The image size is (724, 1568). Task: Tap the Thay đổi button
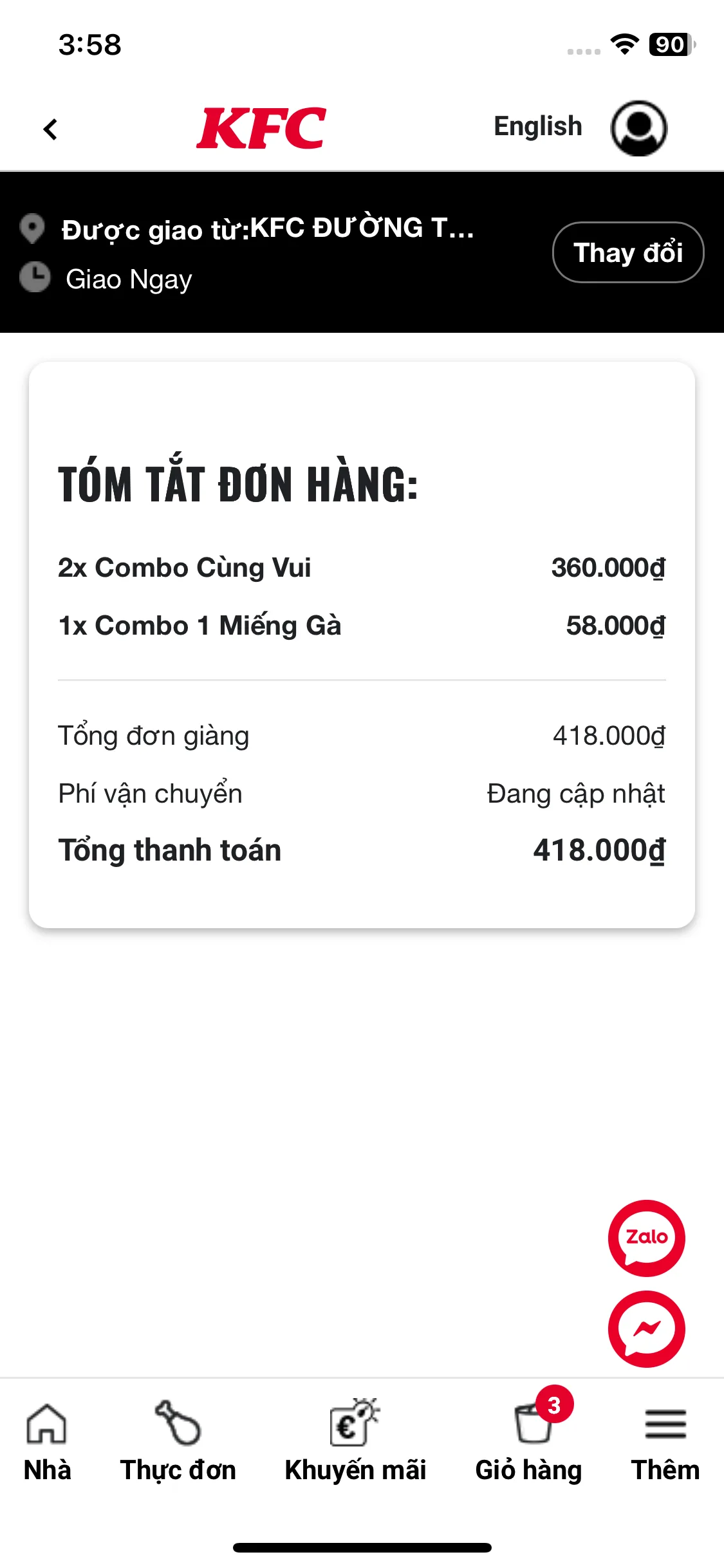[x=627, y=252]
